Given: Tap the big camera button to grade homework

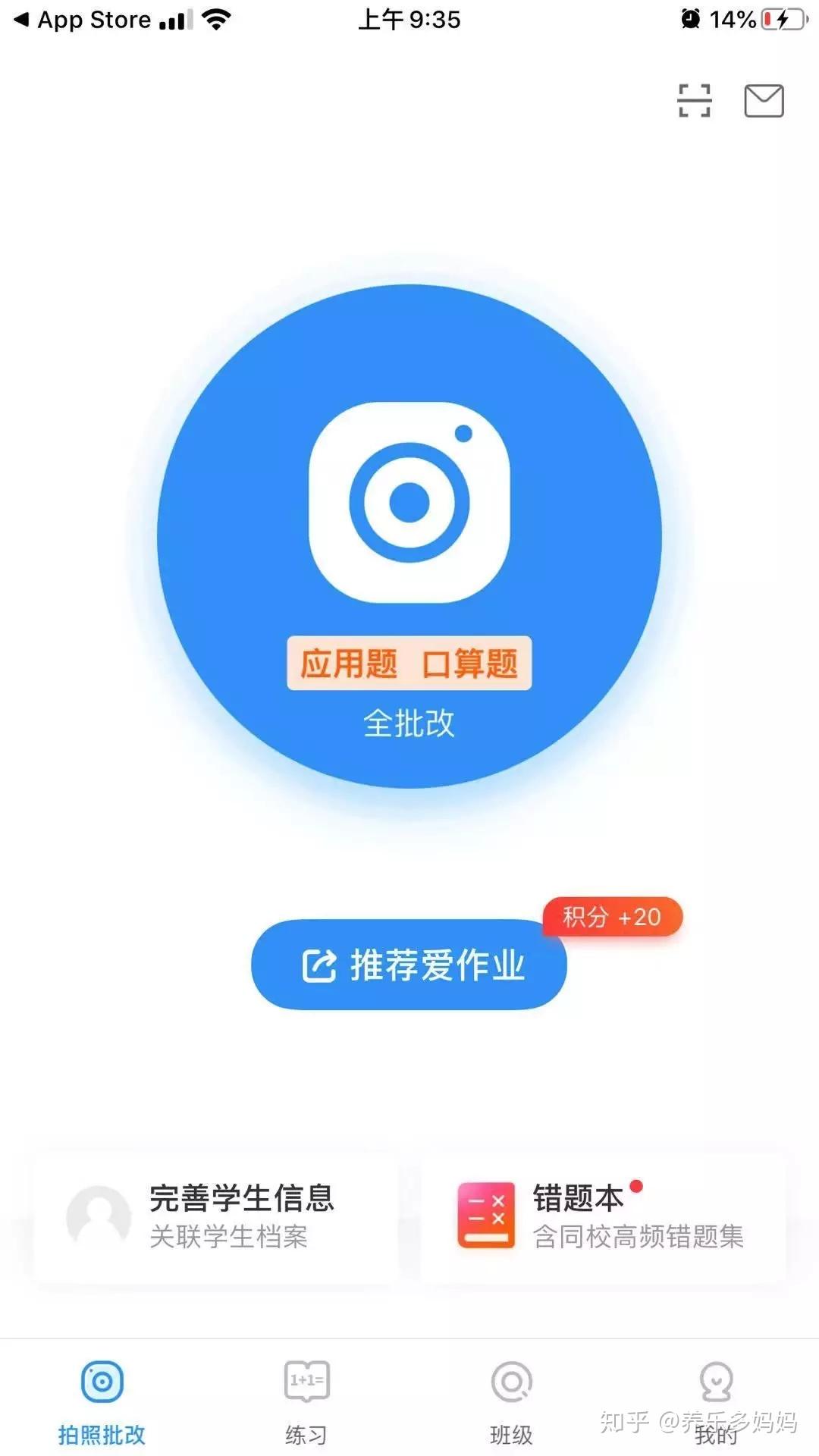Looking at the screenshot, I should click(x=409, y=536).
